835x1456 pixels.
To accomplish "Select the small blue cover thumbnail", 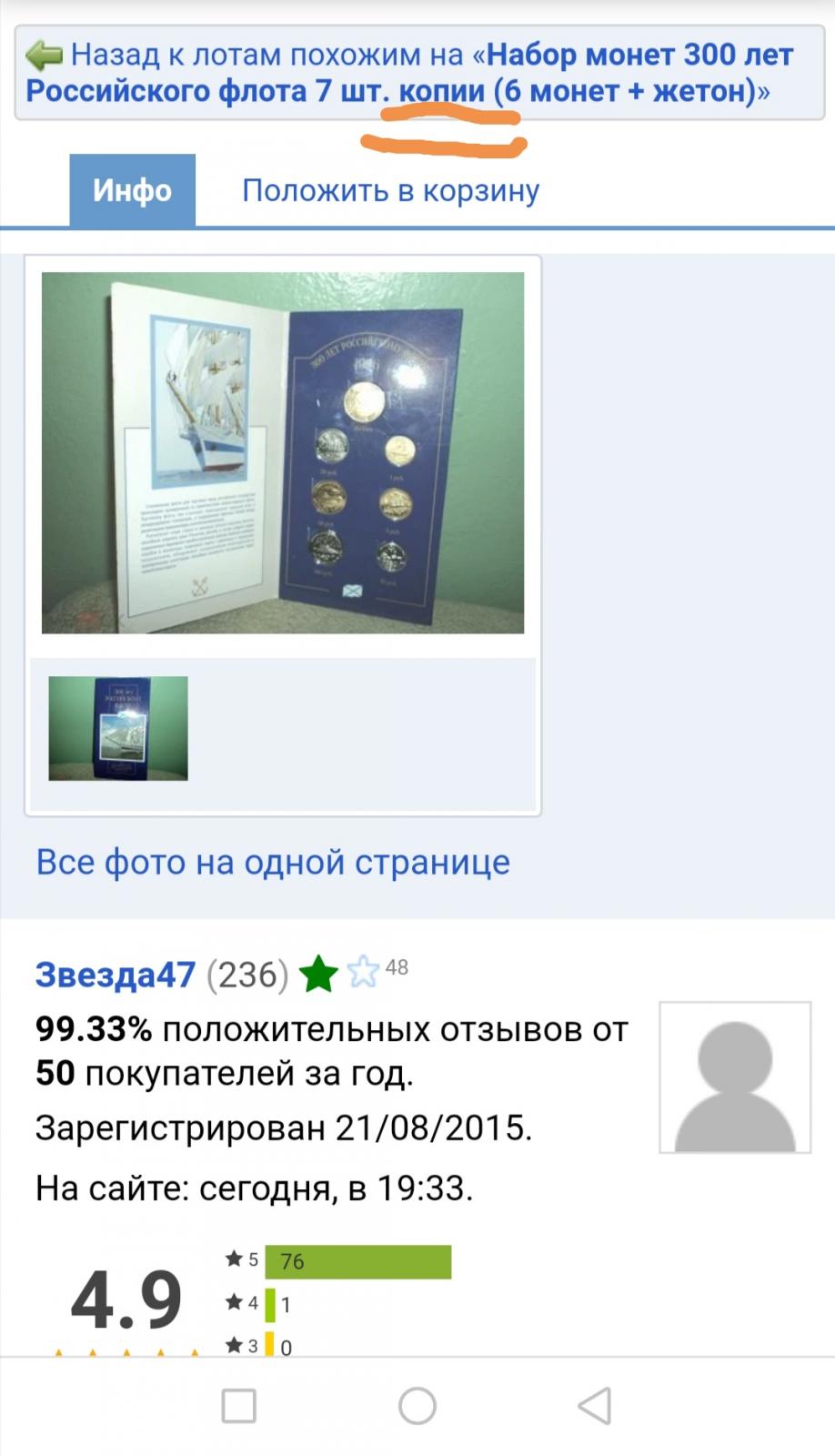I will pos(118,728).
